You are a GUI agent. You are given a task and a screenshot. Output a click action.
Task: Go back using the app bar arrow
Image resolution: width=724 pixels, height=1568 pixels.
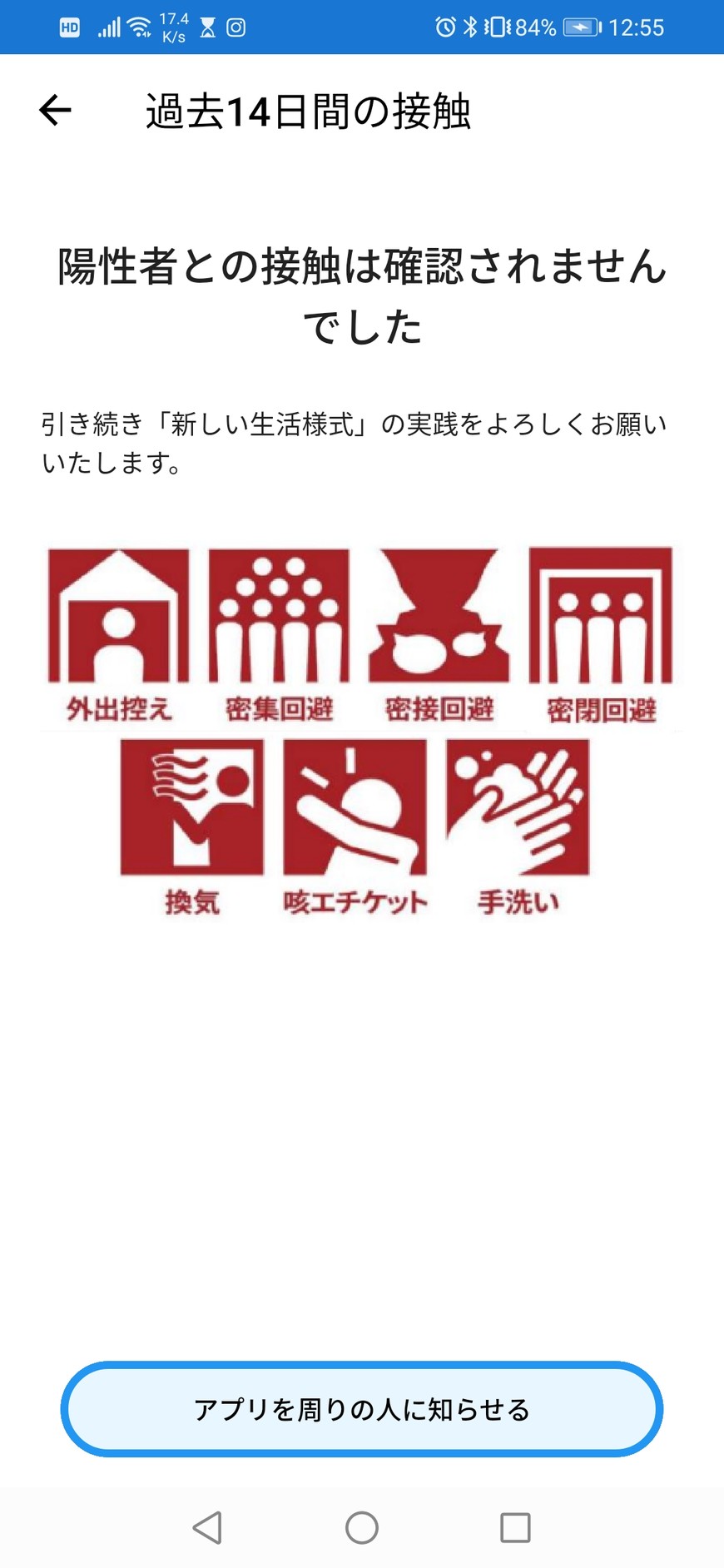pos(56,110)
